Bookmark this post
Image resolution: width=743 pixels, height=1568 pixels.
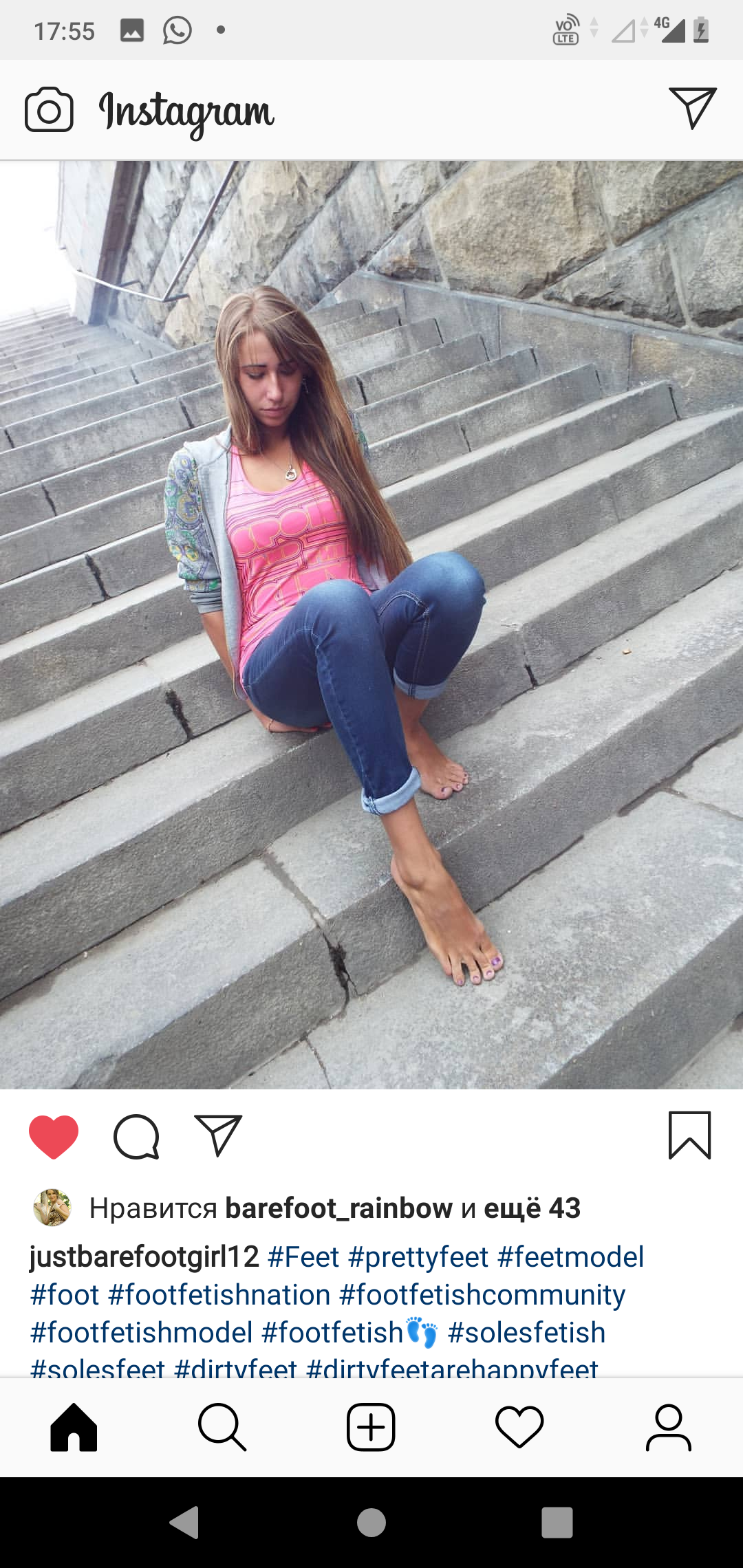[x=689, y=1135]
